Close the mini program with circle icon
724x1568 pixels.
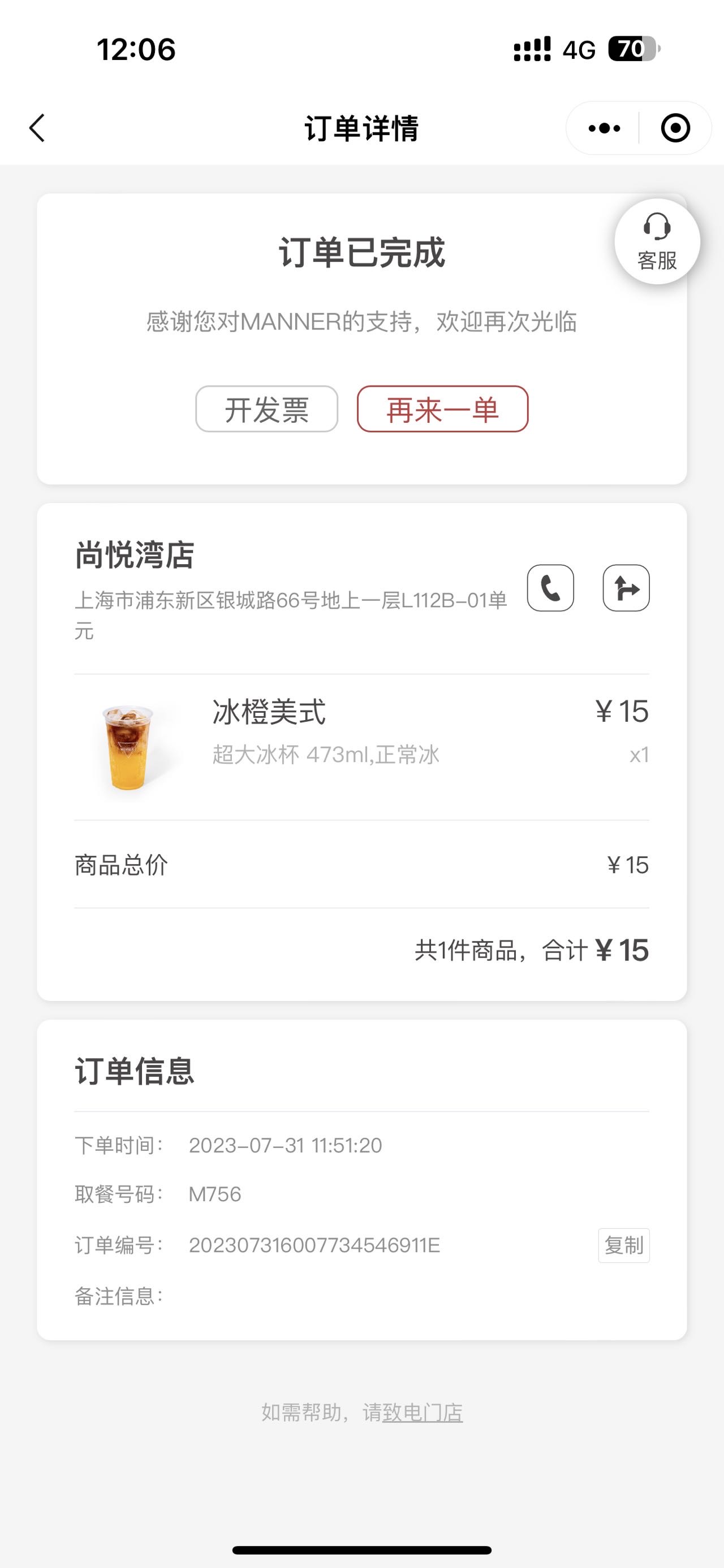pos(675,128)
